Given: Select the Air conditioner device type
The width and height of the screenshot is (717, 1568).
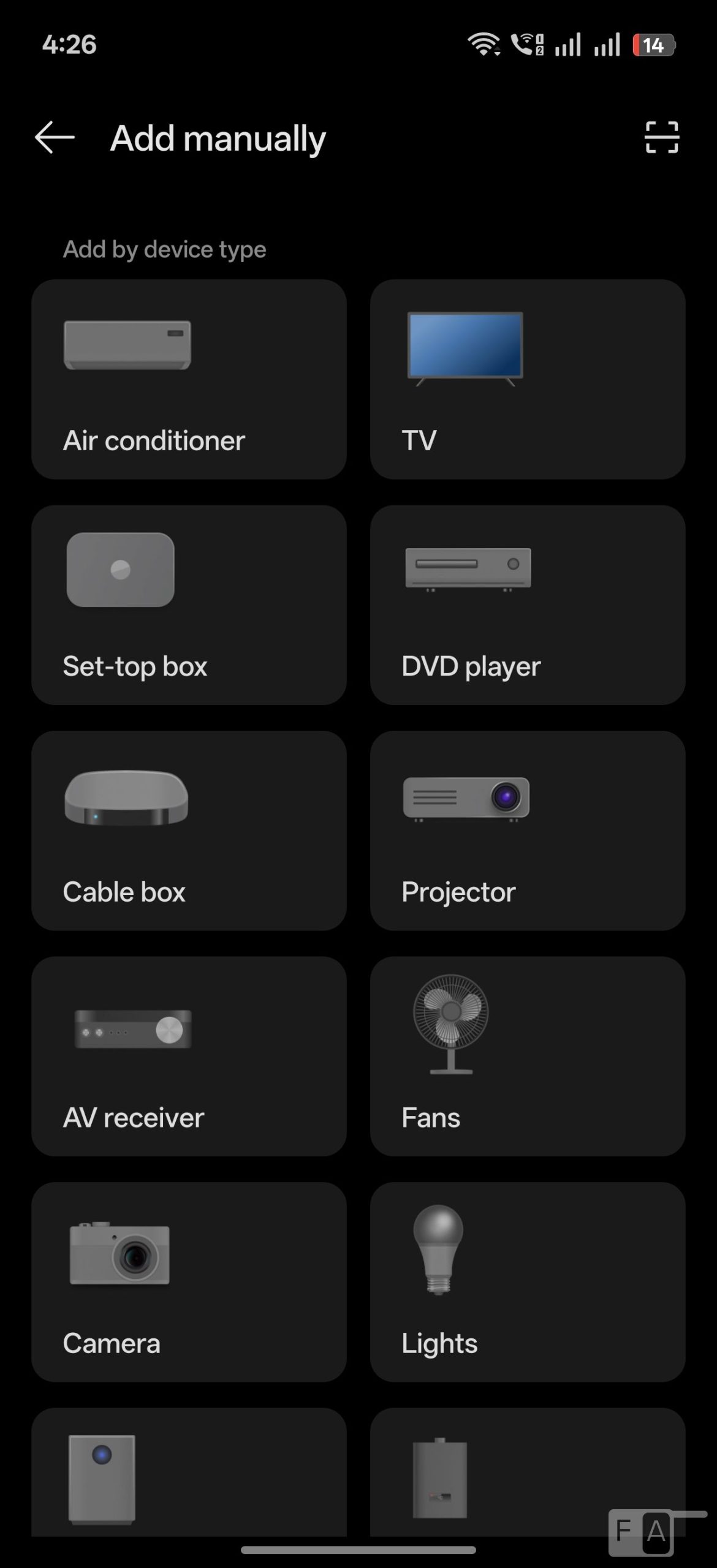Looking at the screenshot, I should pos(189,379).
